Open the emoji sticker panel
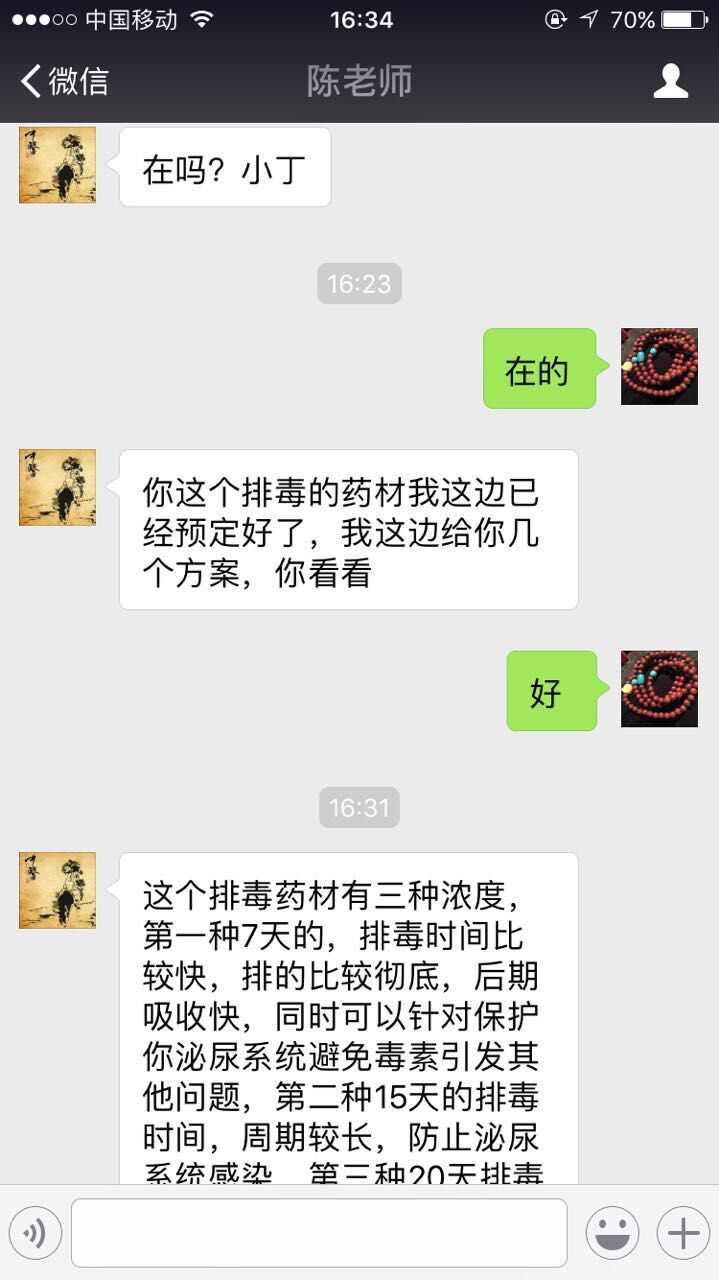This screenshot has width=719, height=1280. pos(612,1233)
